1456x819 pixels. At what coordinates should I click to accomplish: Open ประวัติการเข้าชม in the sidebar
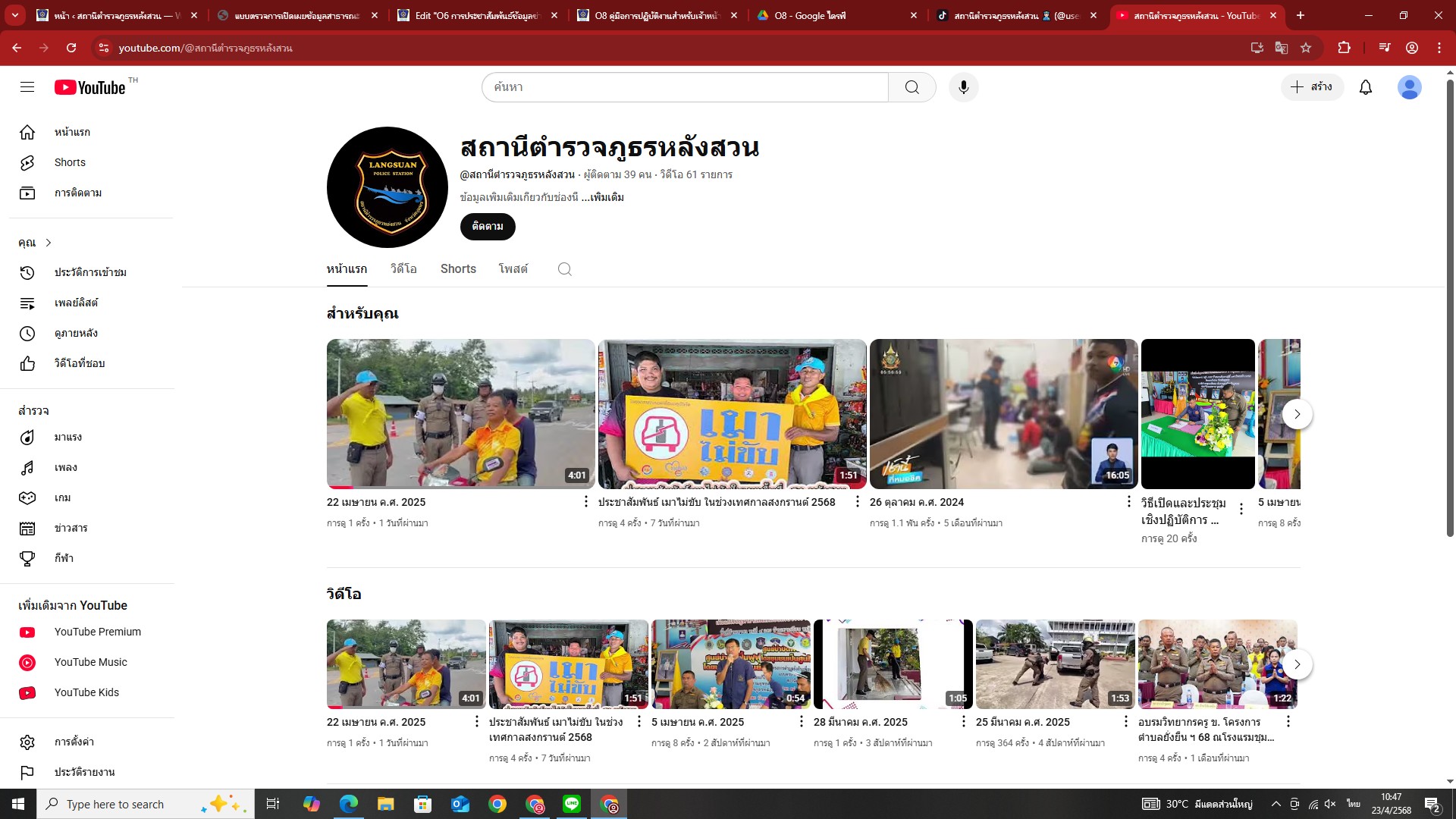(89, 272)
